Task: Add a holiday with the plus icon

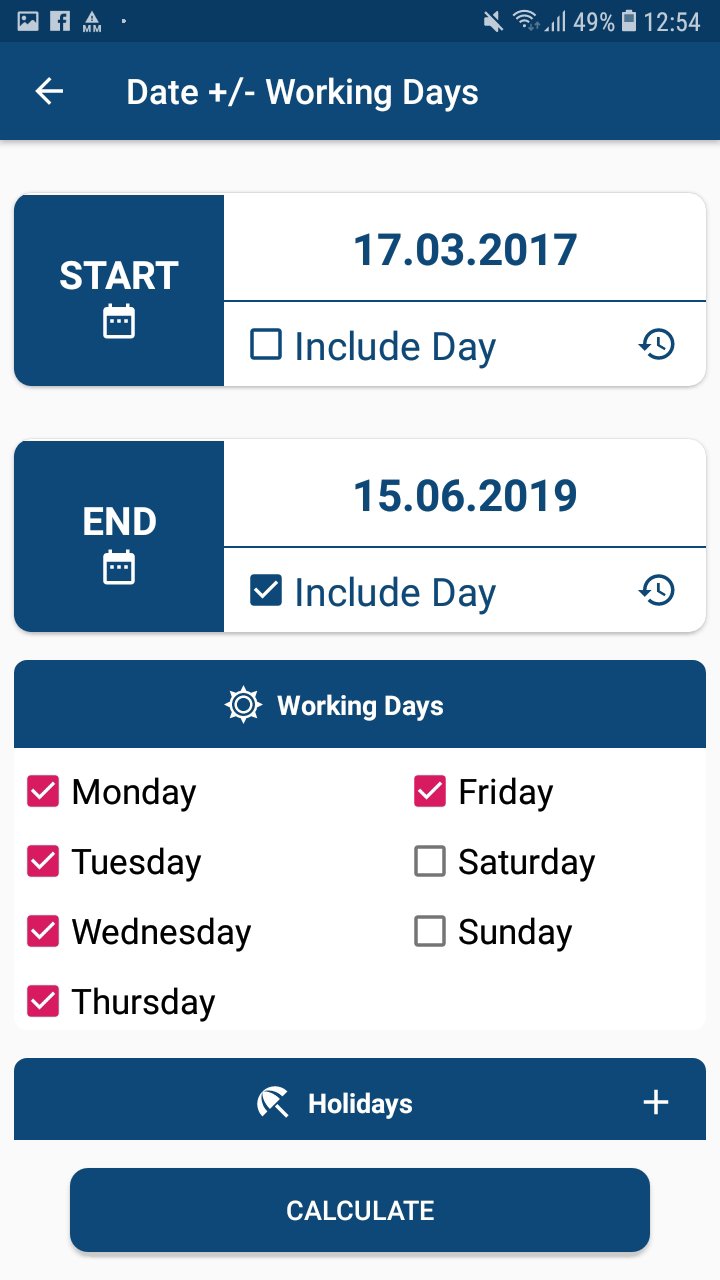Action: 656,1103
